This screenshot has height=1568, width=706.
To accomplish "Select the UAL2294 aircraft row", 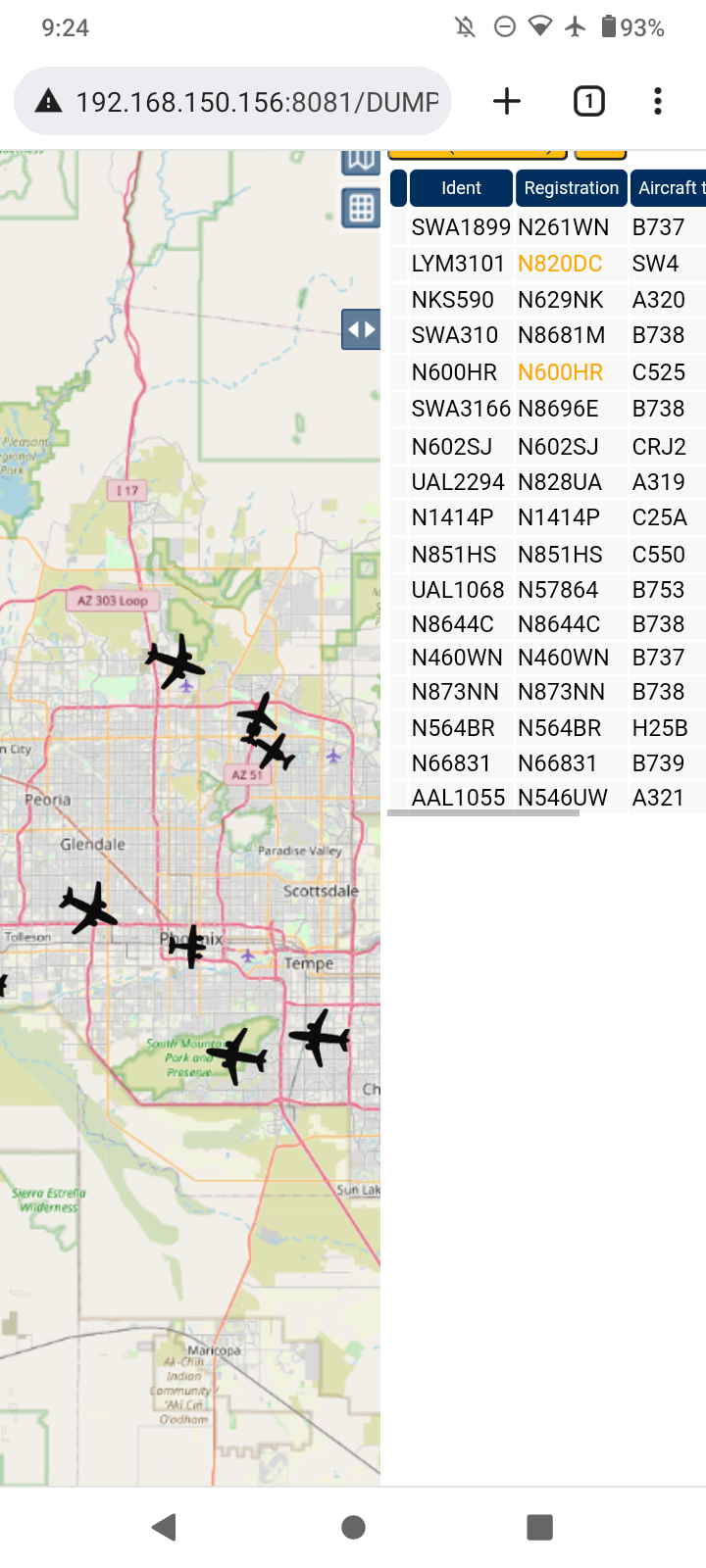I will click(547, 482).
